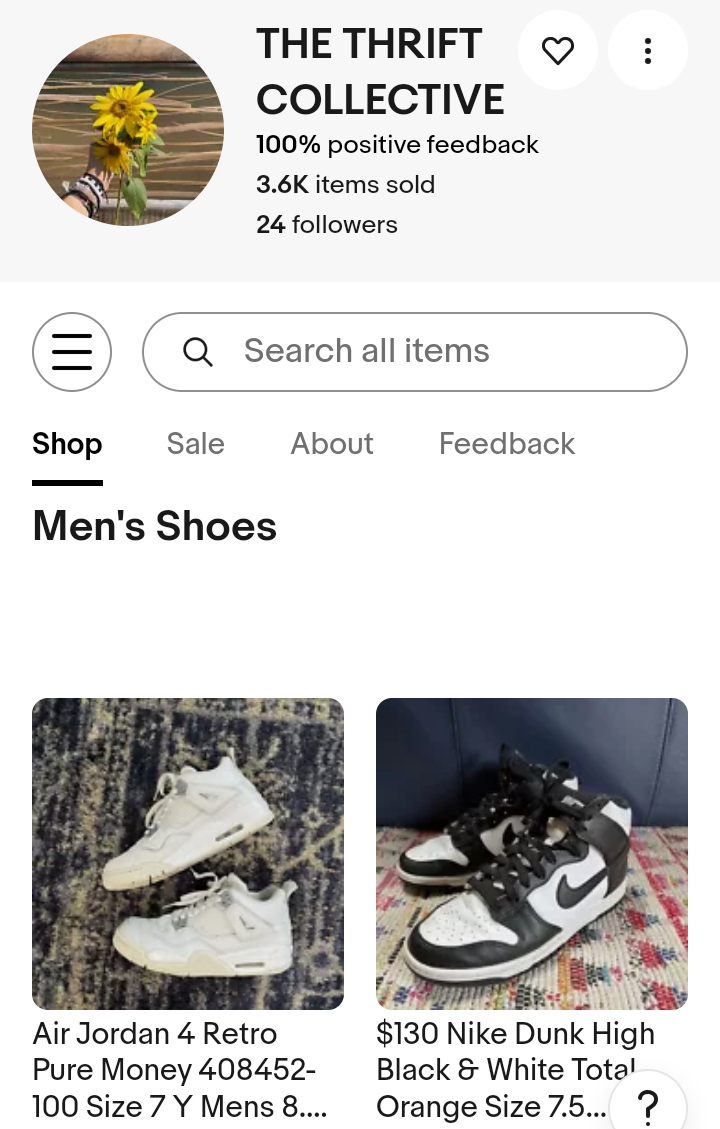Viewport: 720px width, 1129px height.
Task: Open the Air Jordan 4 Retro Pure Money listing
Action: pyautogui.click(x=188, y=854)
